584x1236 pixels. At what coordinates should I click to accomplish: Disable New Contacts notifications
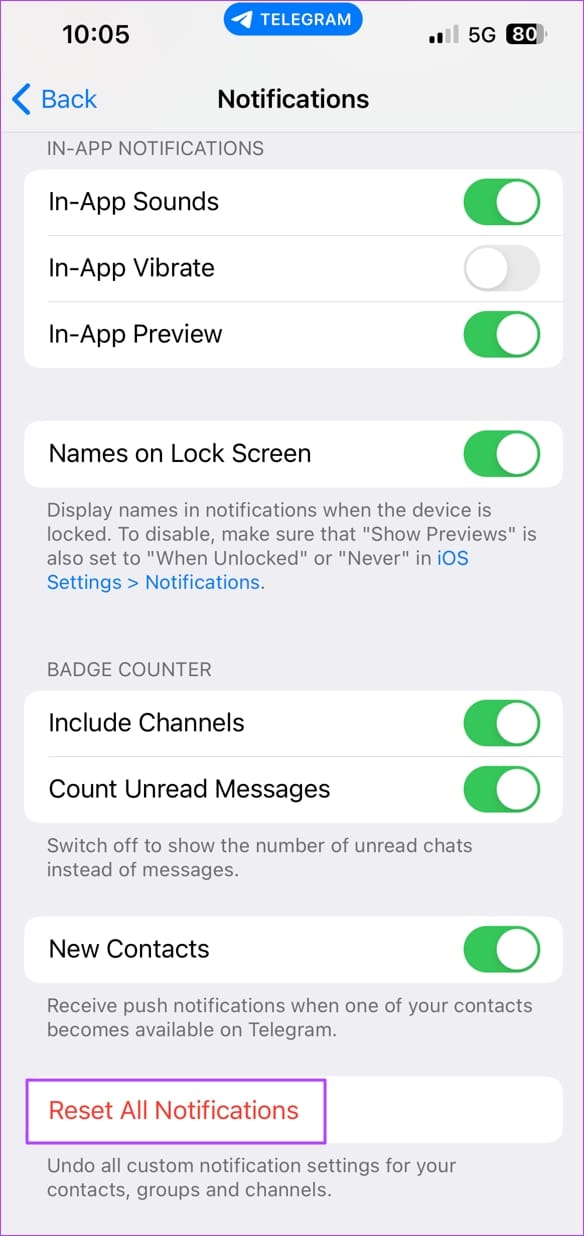pos(501,949)
